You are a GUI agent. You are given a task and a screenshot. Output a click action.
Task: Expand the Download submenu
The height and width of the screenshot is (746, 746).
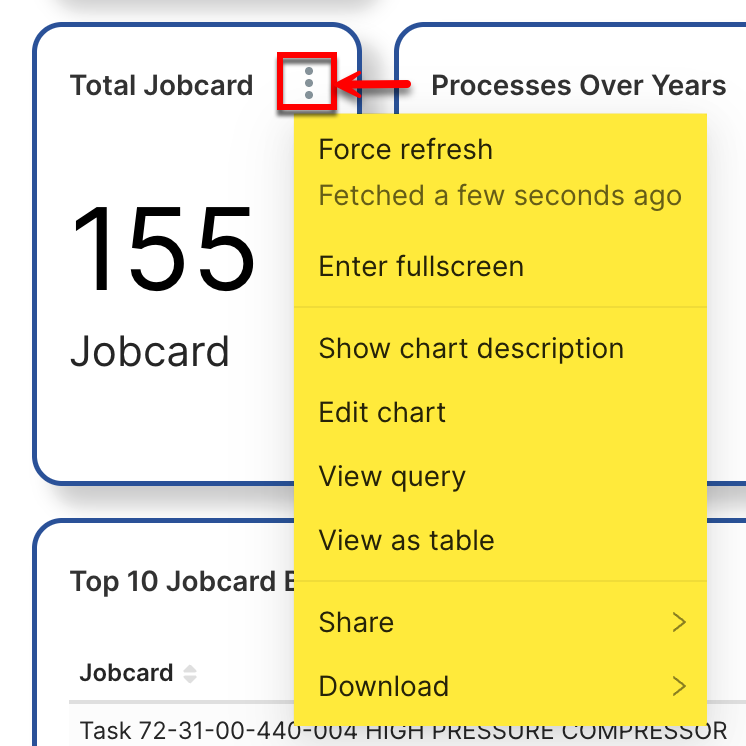click(500, 687)
